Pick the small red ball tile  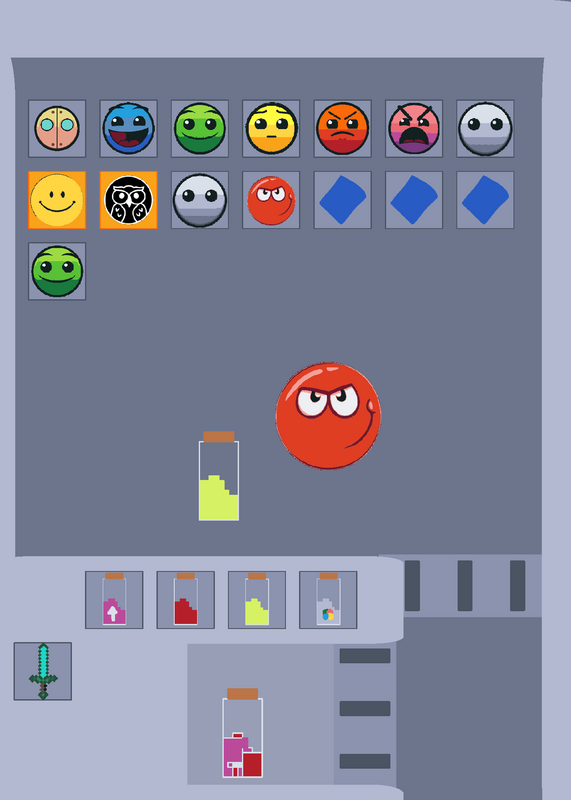[x=271, y=200]
